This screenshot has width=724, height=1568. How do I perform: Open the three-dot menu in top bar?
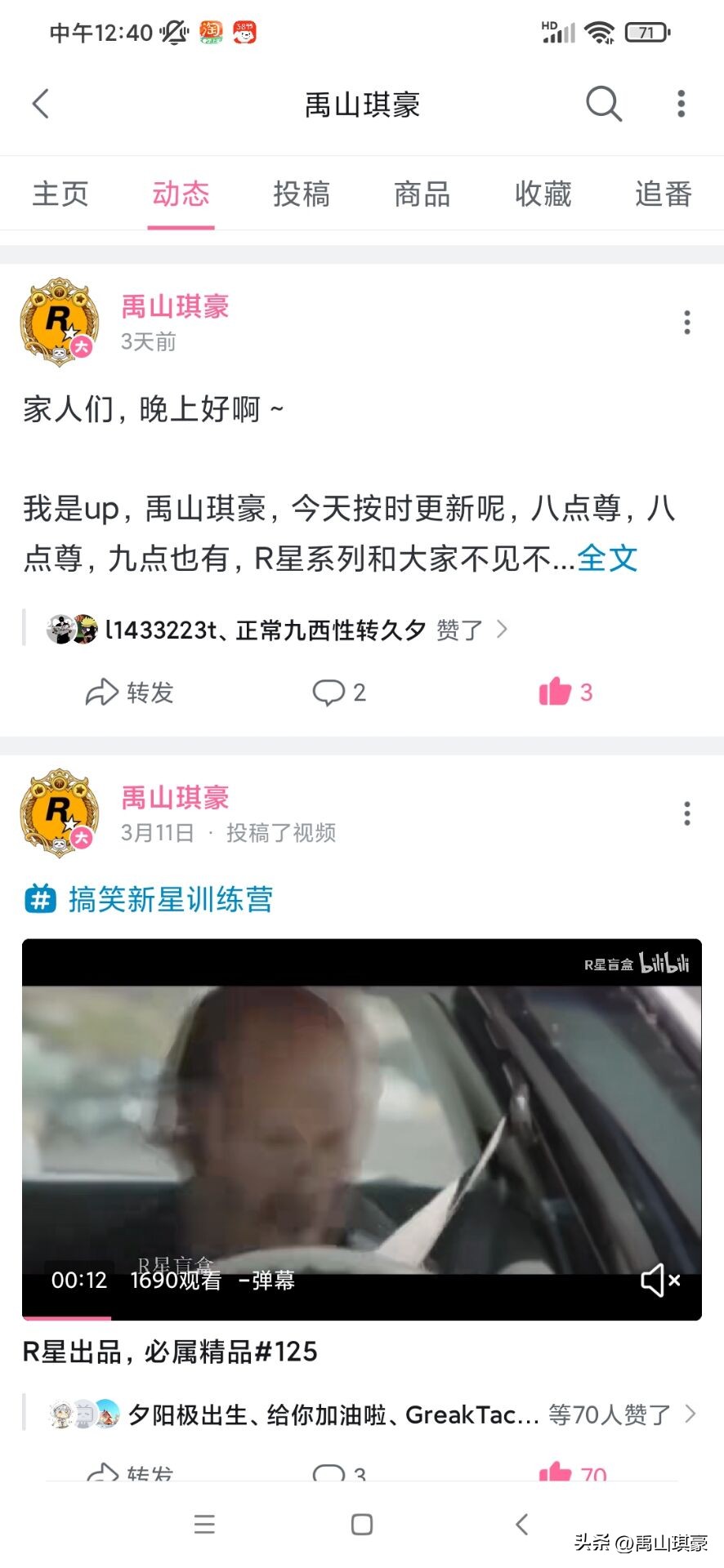(681, 104)
